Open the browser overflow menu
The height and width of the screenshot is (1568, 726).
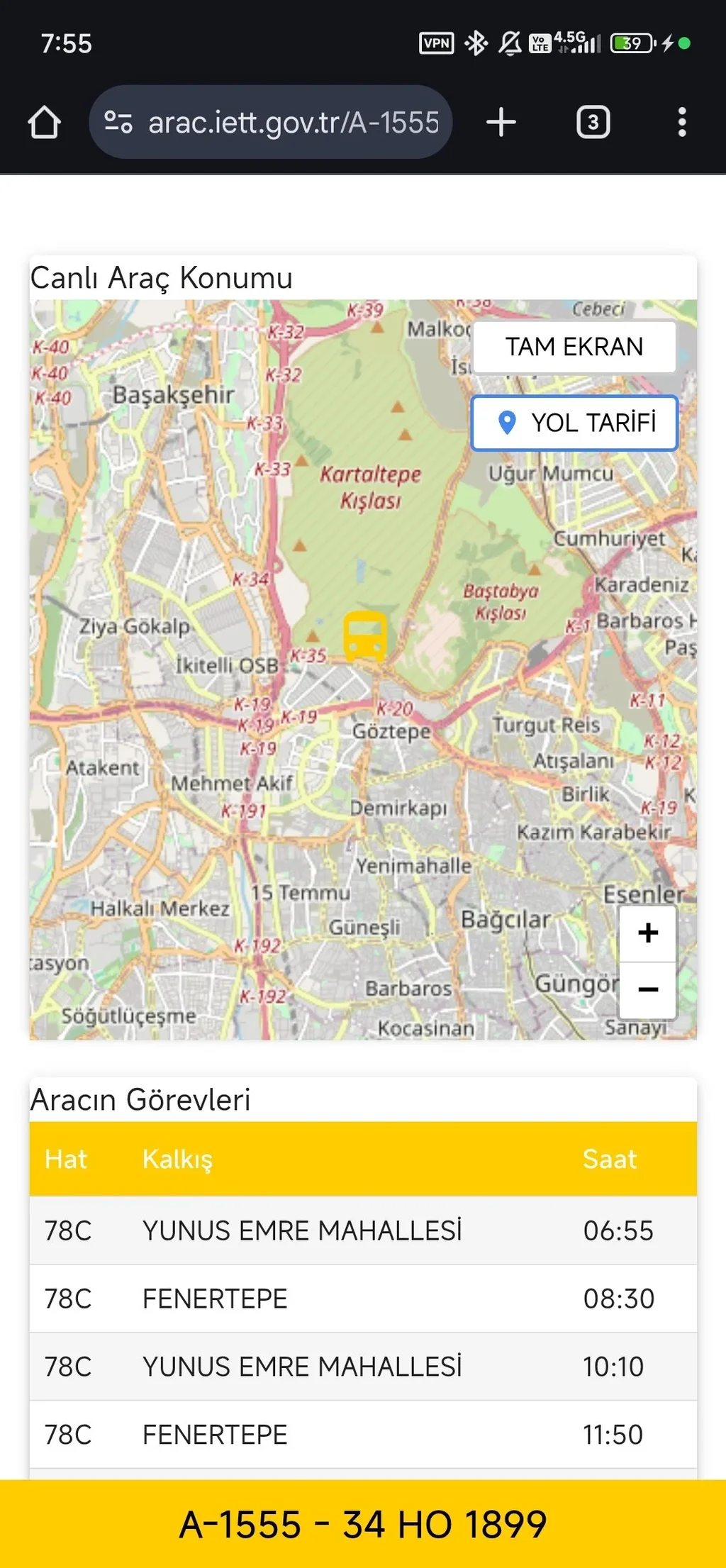click(681, 123)
